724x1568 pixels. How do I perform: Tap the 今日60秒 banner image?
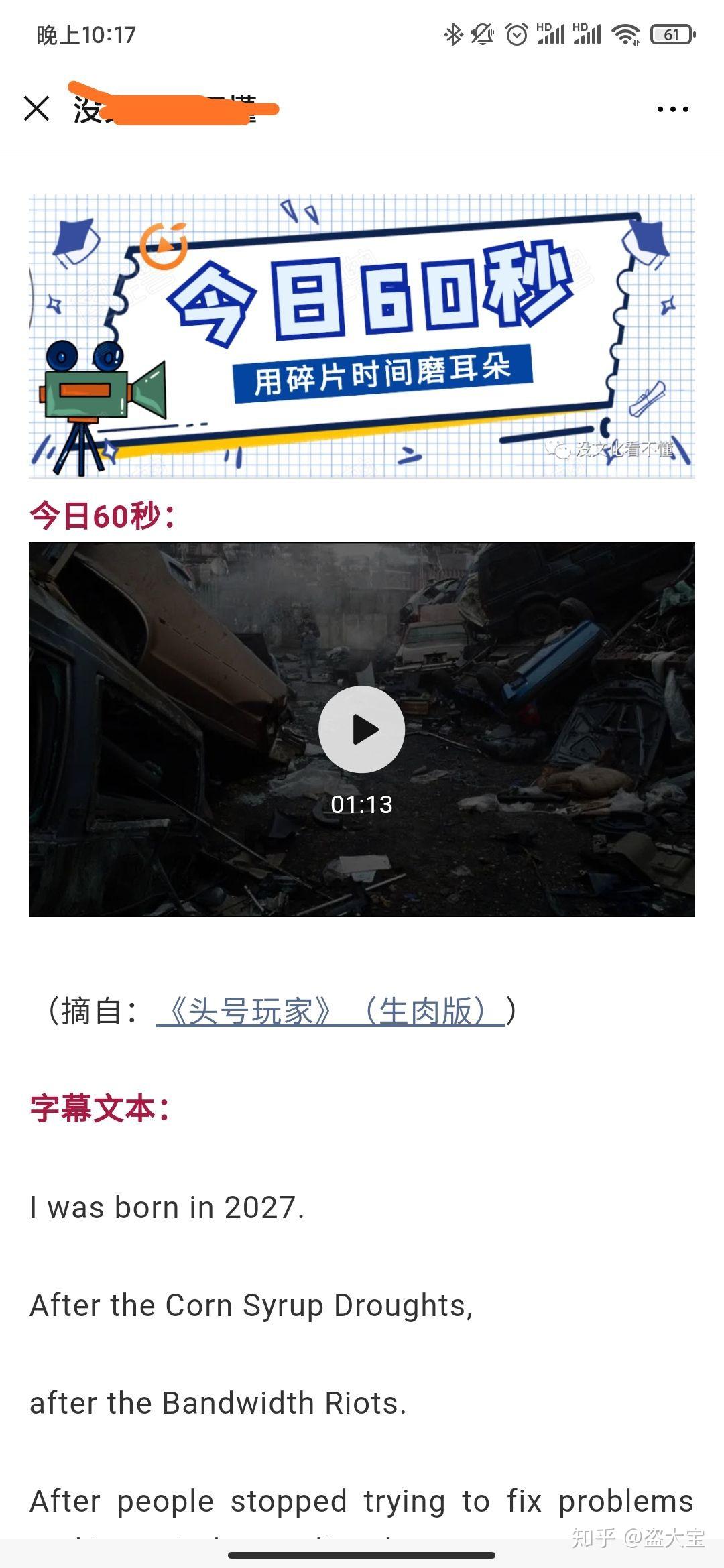coord(361,335)
